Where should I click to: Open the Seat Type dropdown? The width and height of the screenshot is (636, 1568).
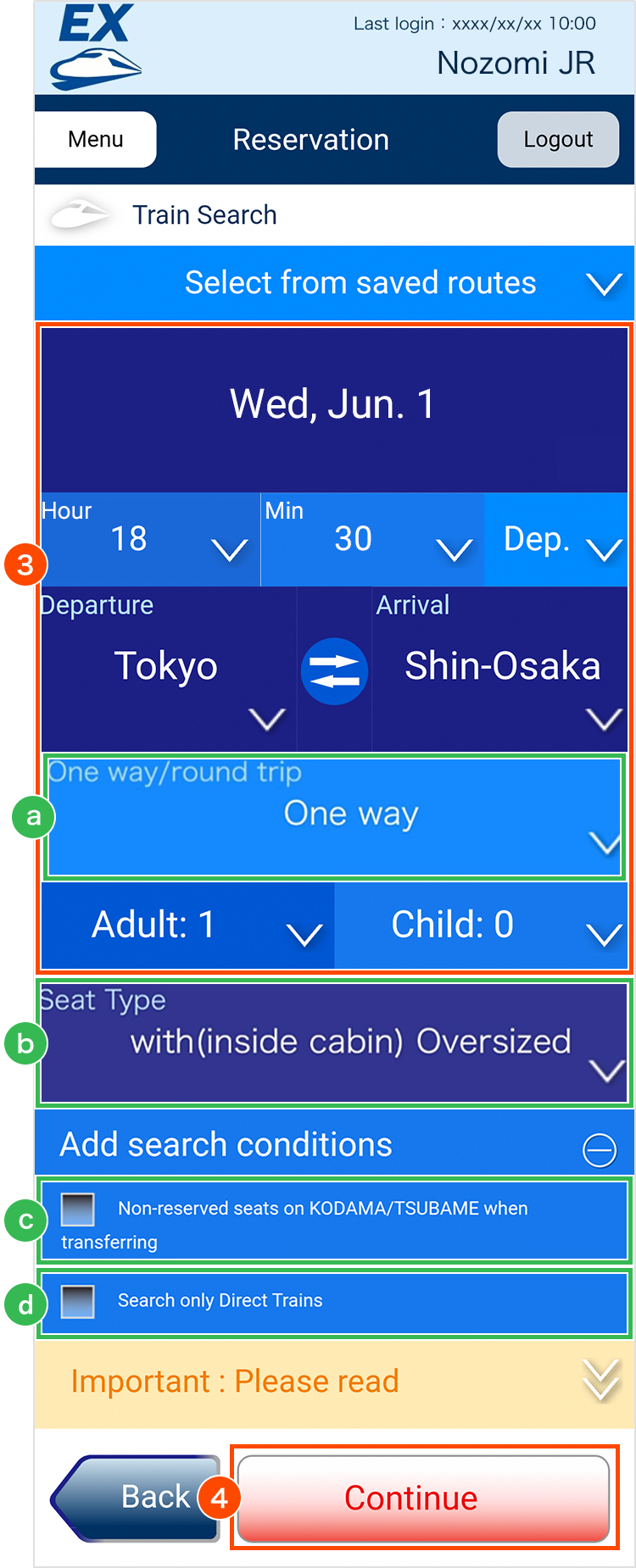(x=334, y=1043)
